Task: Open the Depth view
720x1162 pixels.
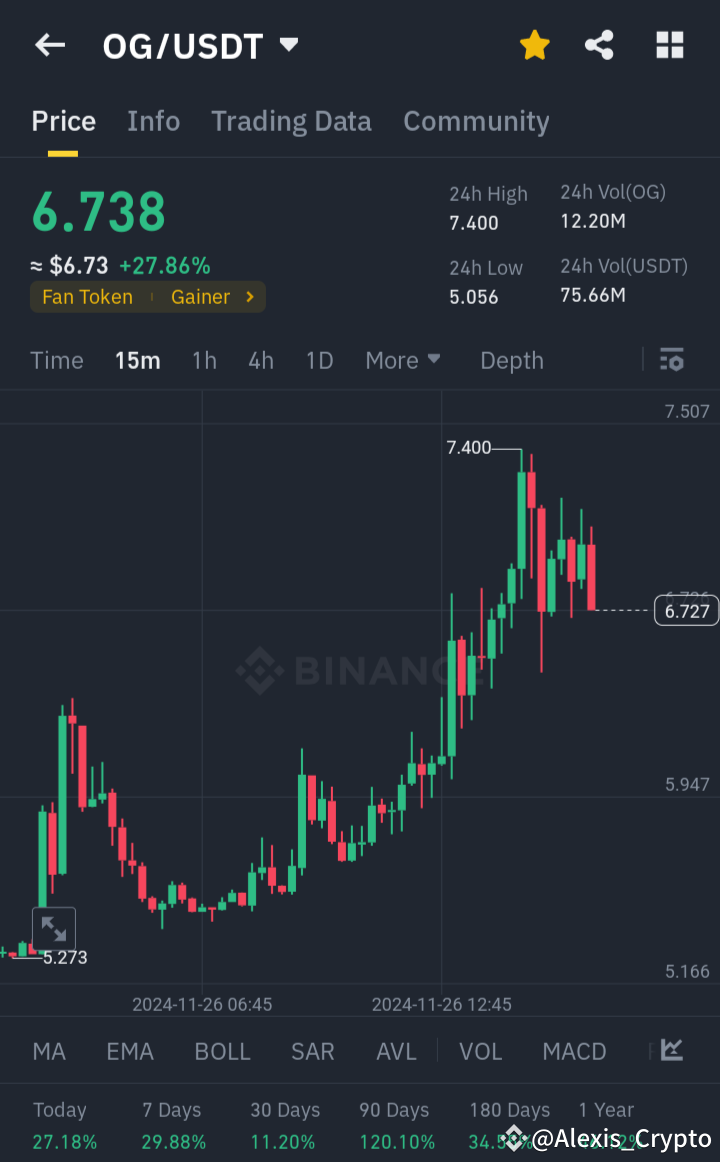Action: 511,359
